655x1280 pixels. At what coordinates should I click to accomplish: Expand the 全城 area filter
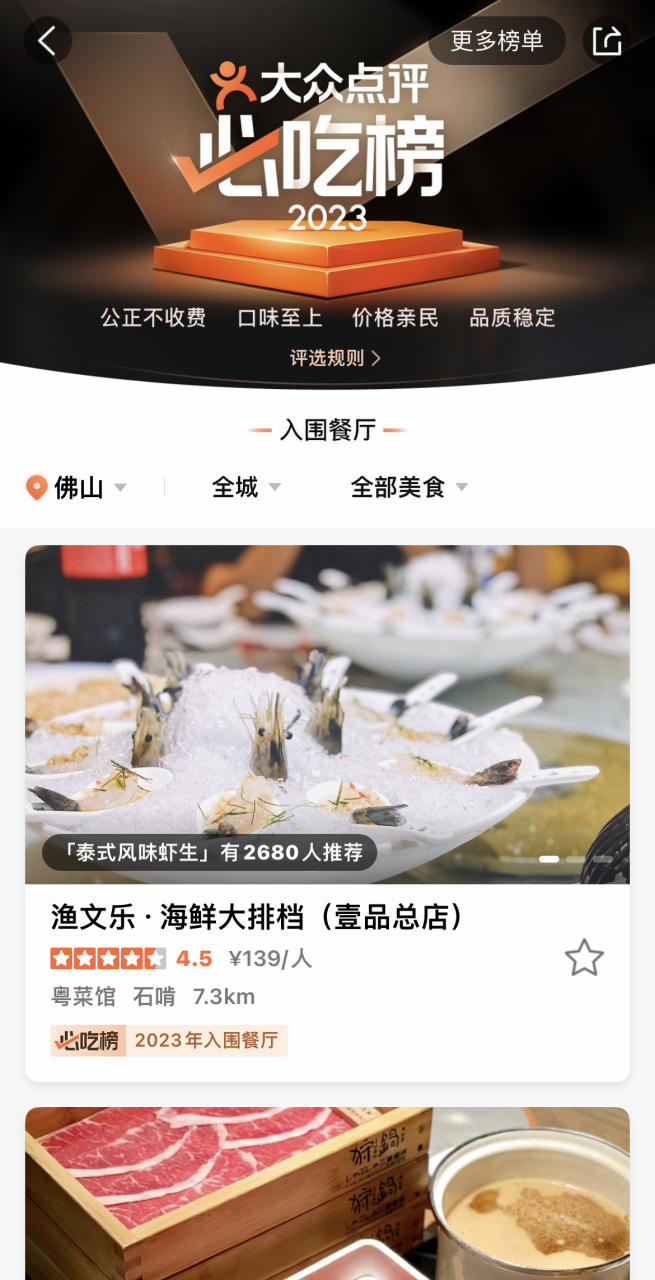[246, 488]
